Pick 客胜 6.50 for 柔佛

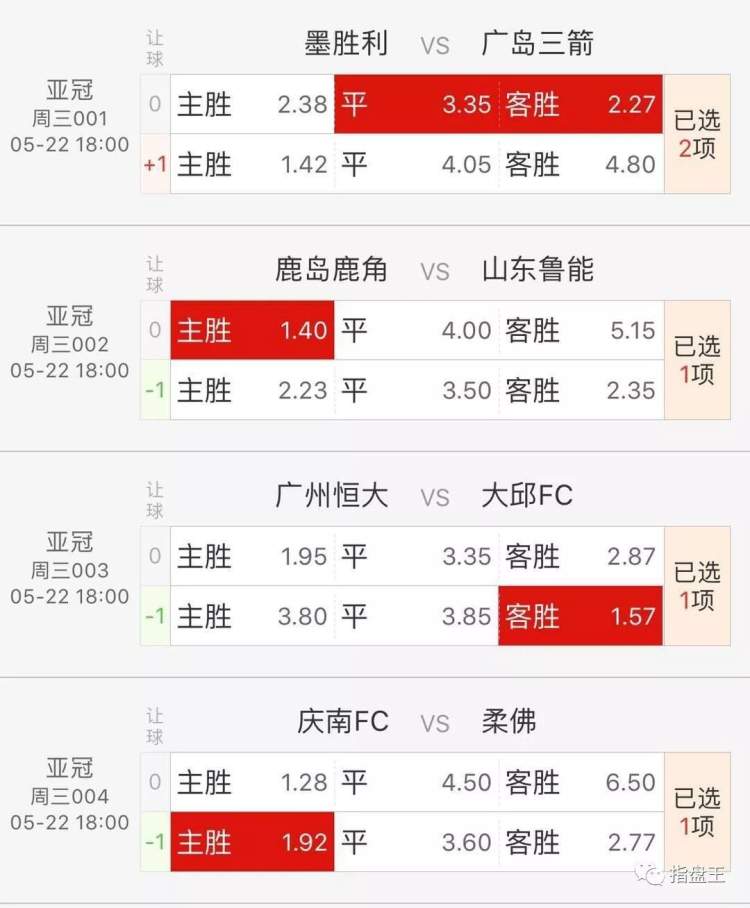click(x=580, y=783)
